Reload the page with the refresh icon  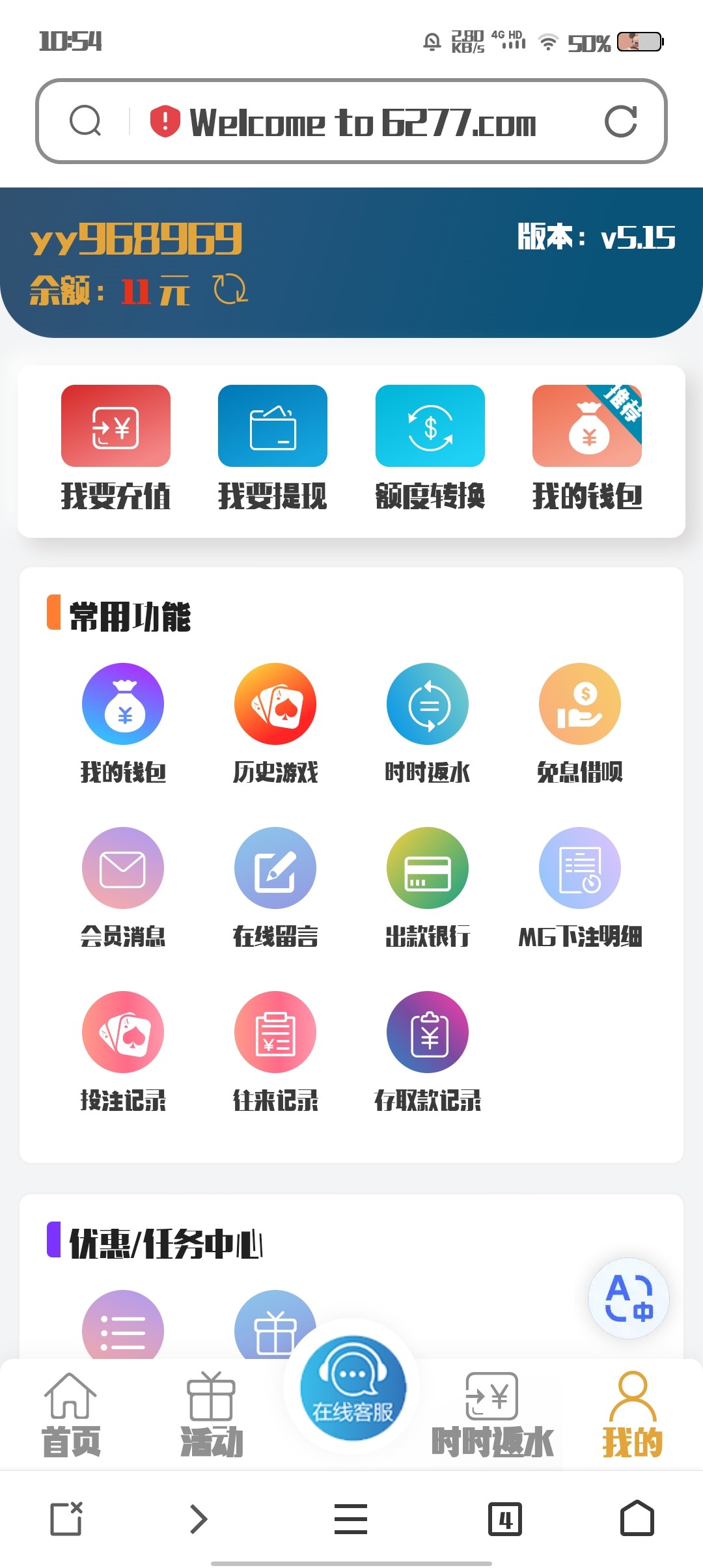click(620, 121)
